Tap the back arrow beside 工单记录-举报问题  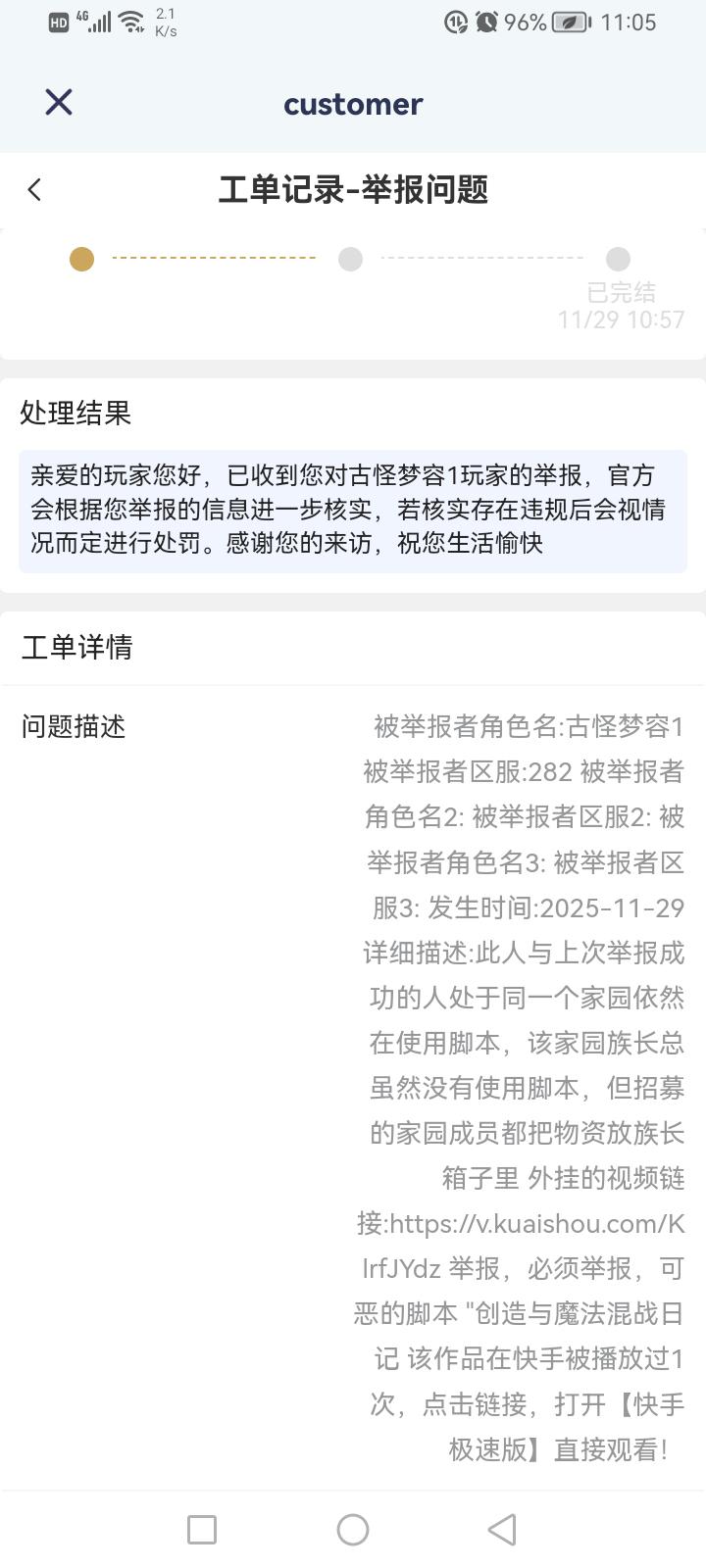(35, 190)
